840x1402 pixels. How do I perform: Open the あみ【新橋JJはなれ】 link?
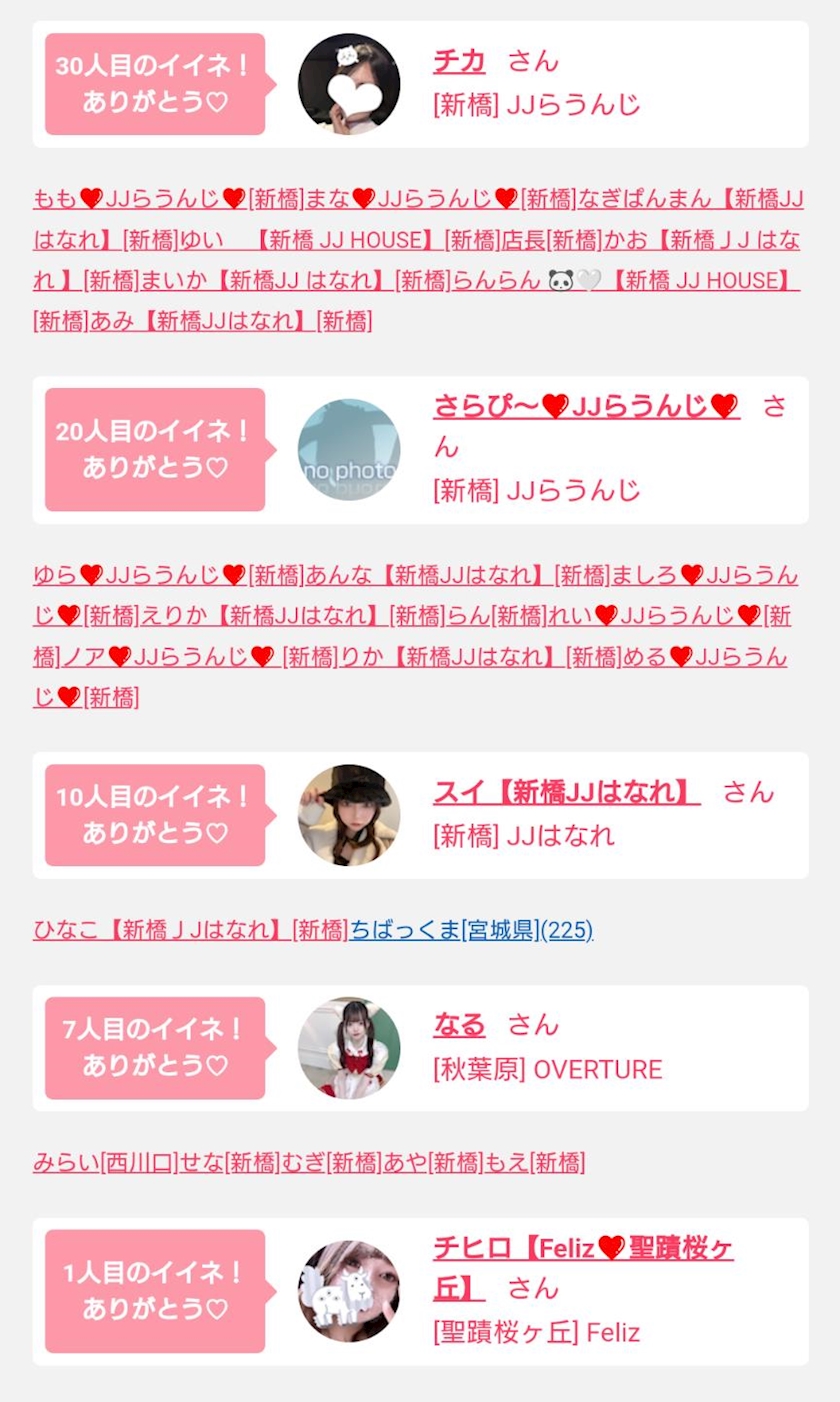coord(231,321)
